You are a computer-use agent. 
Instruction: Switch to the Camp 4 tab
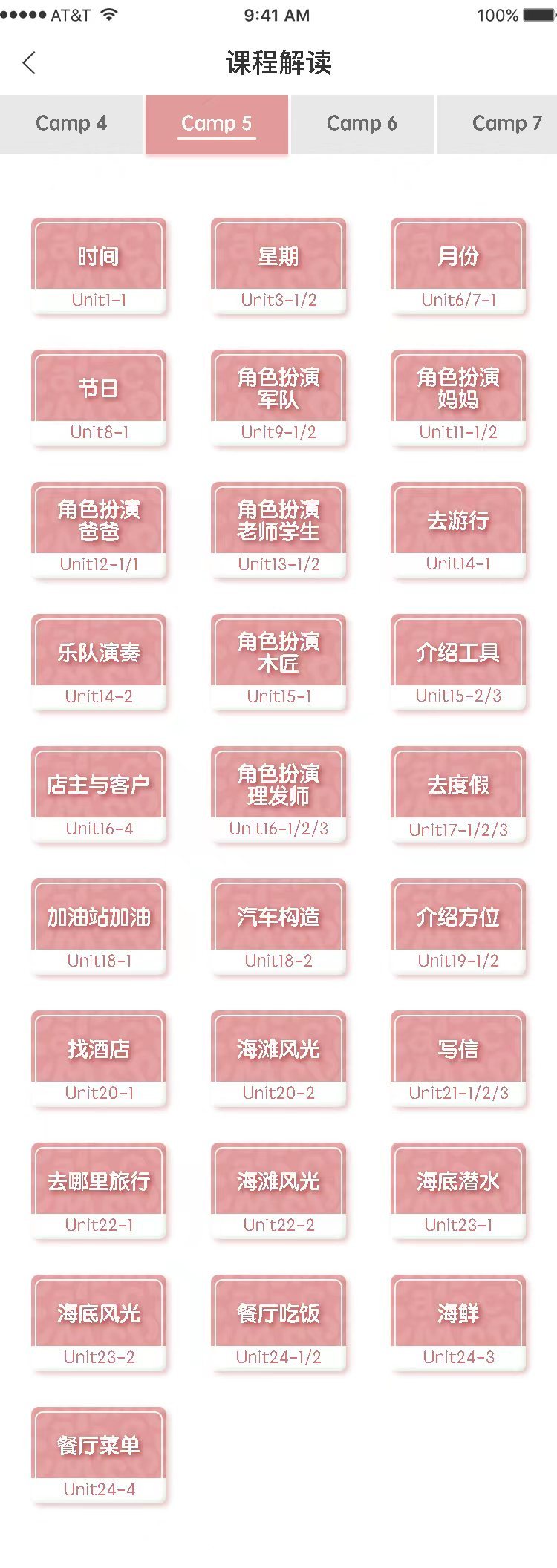71,123
